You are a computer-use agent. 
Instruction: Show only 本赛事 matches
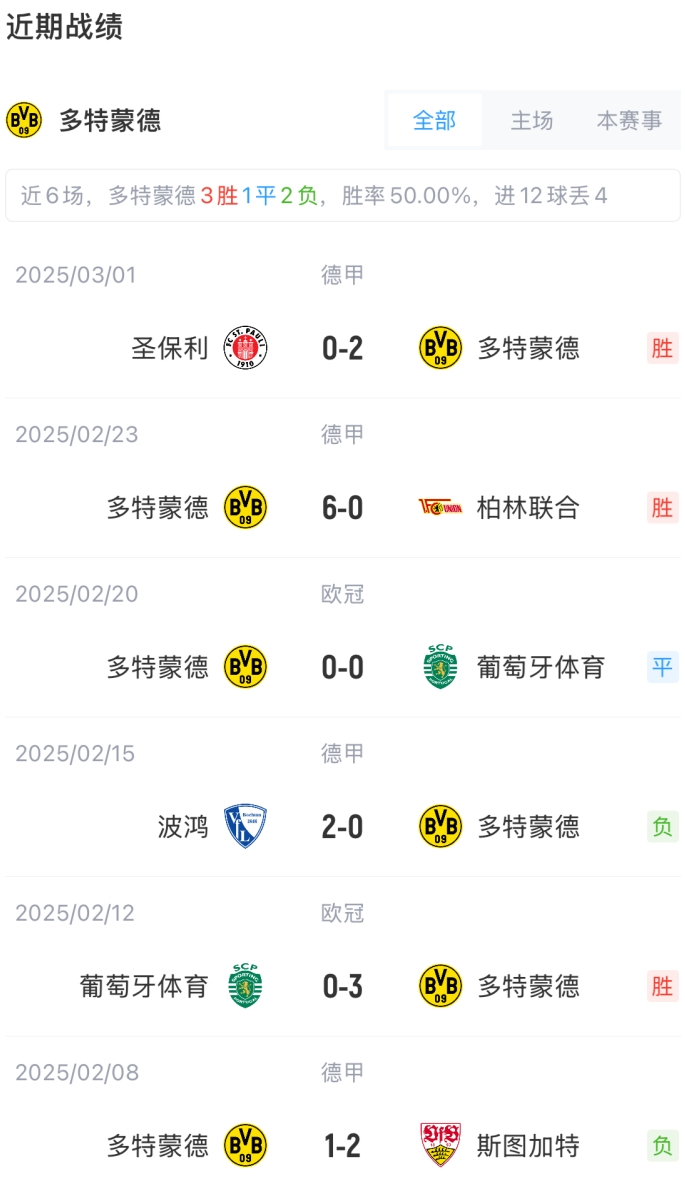(629, 121)
